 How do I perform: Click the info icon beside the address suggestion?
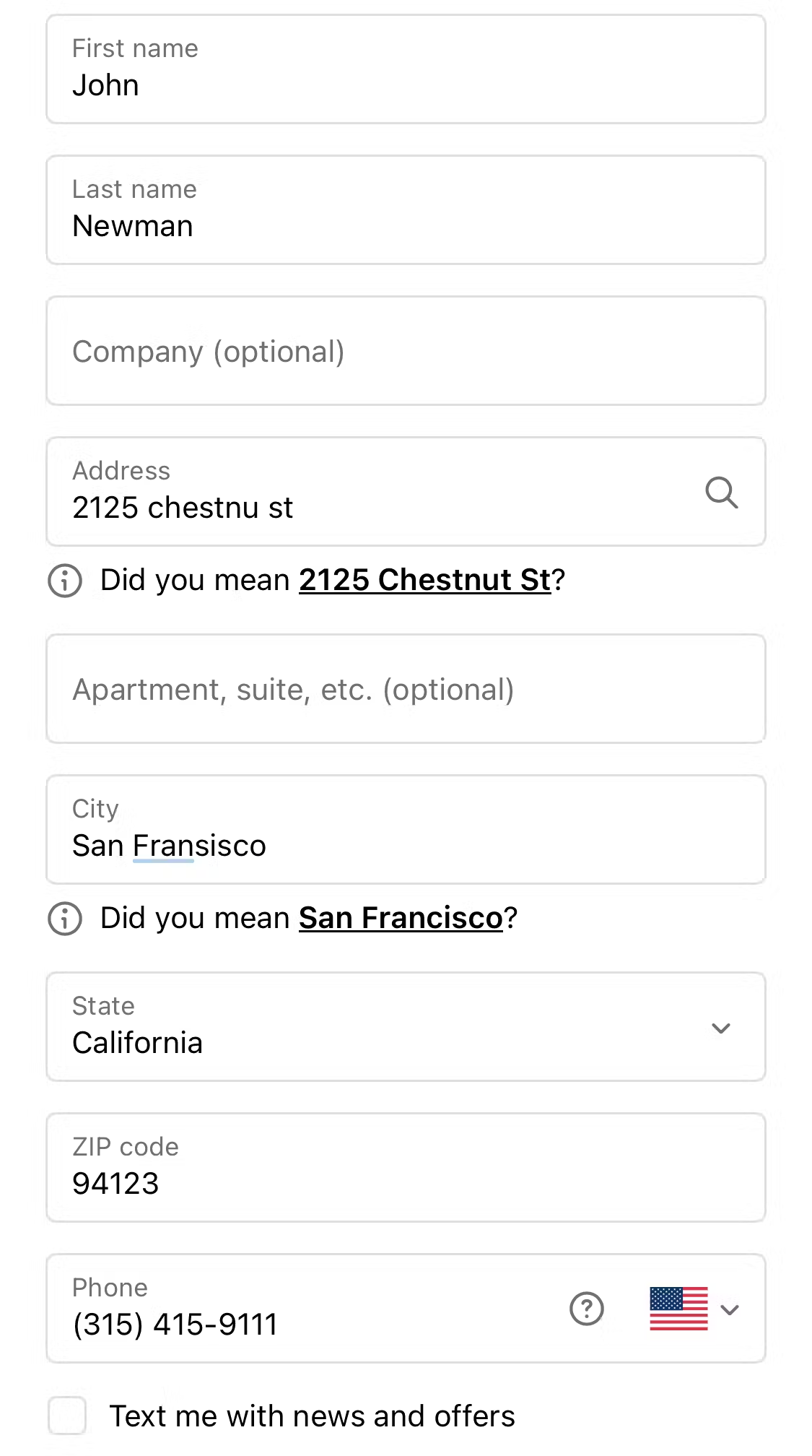[64, 579]
